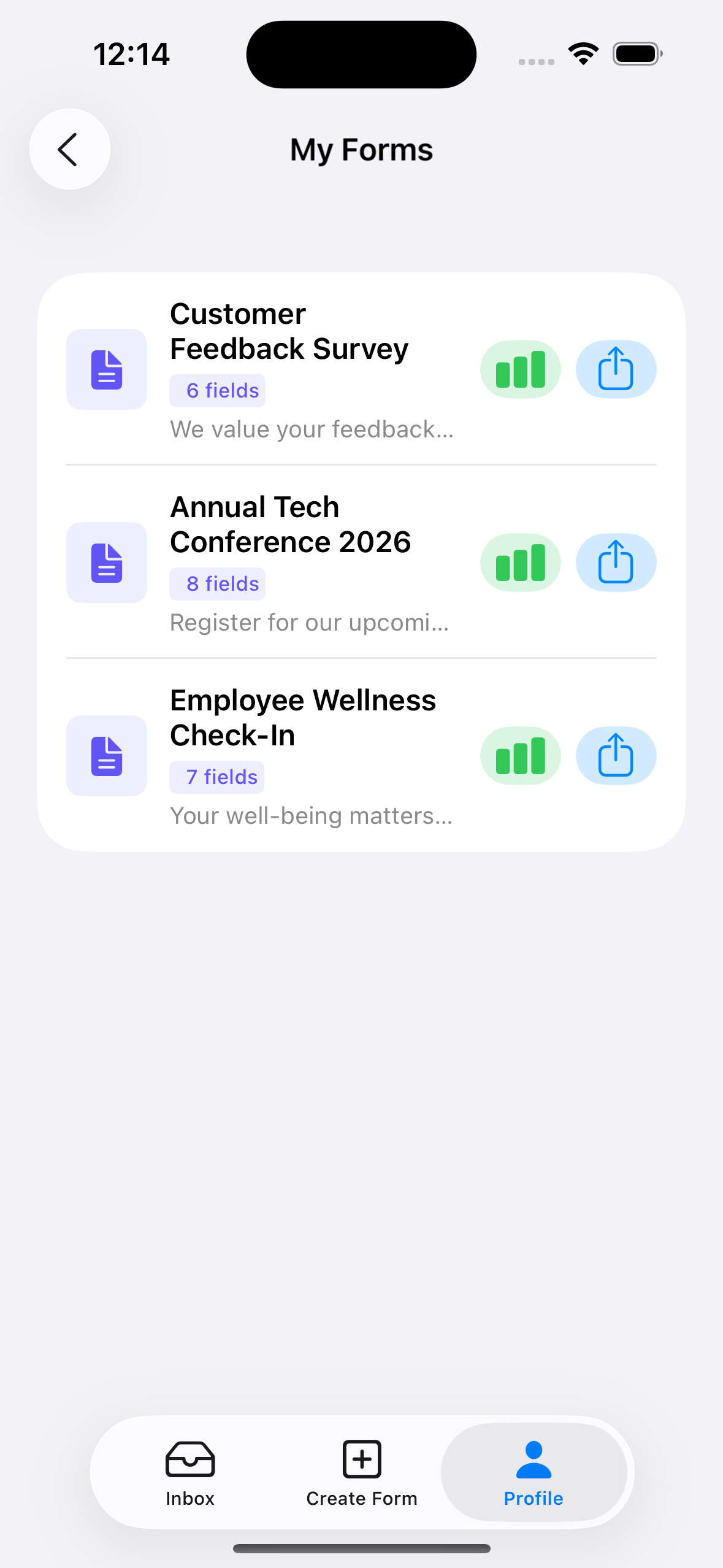Go back from My Forms
The width and height of the screenshot is (723, 1568).
coord(70,149)
